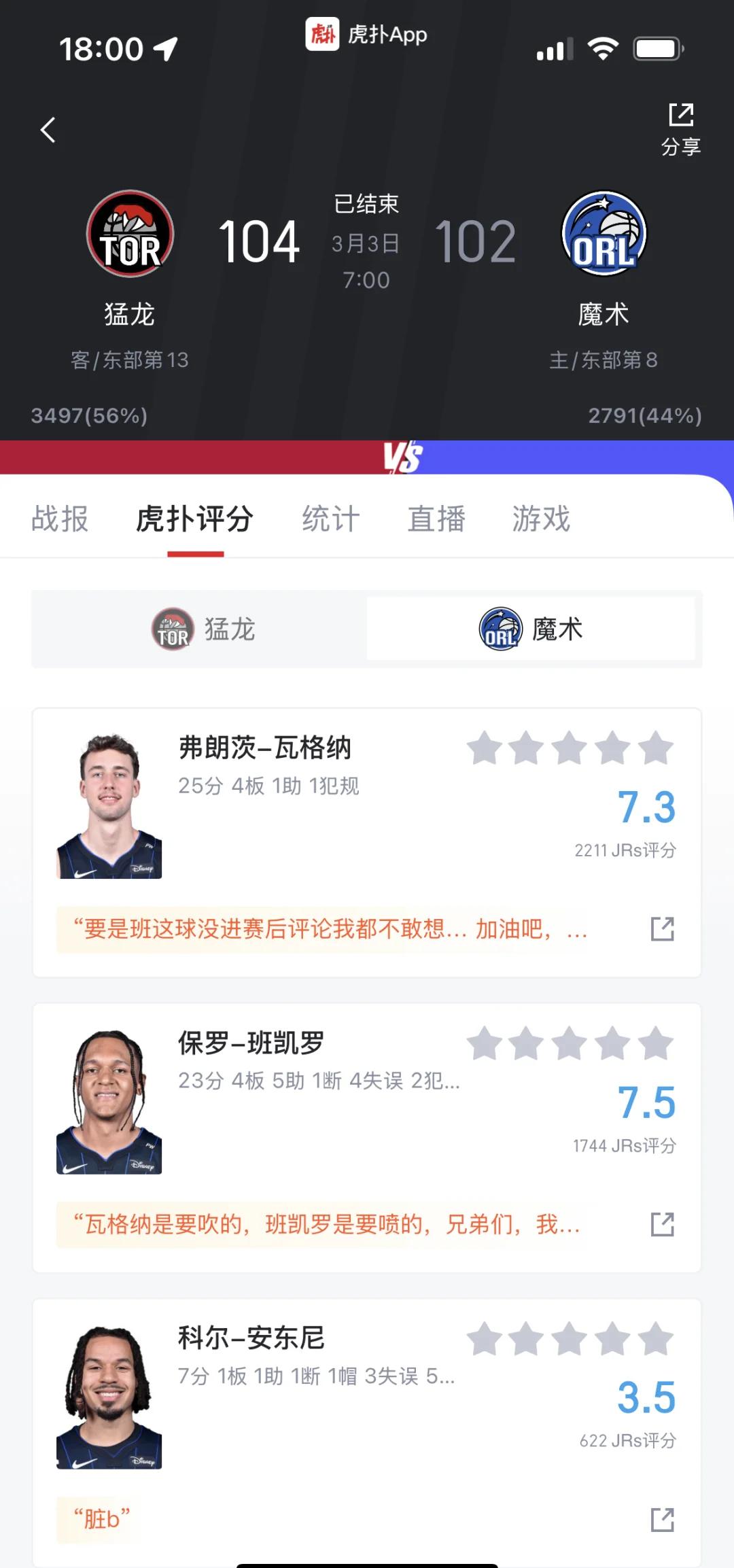
Task: Keep 魔术 team ratings selected
Action: pos(534,629)
